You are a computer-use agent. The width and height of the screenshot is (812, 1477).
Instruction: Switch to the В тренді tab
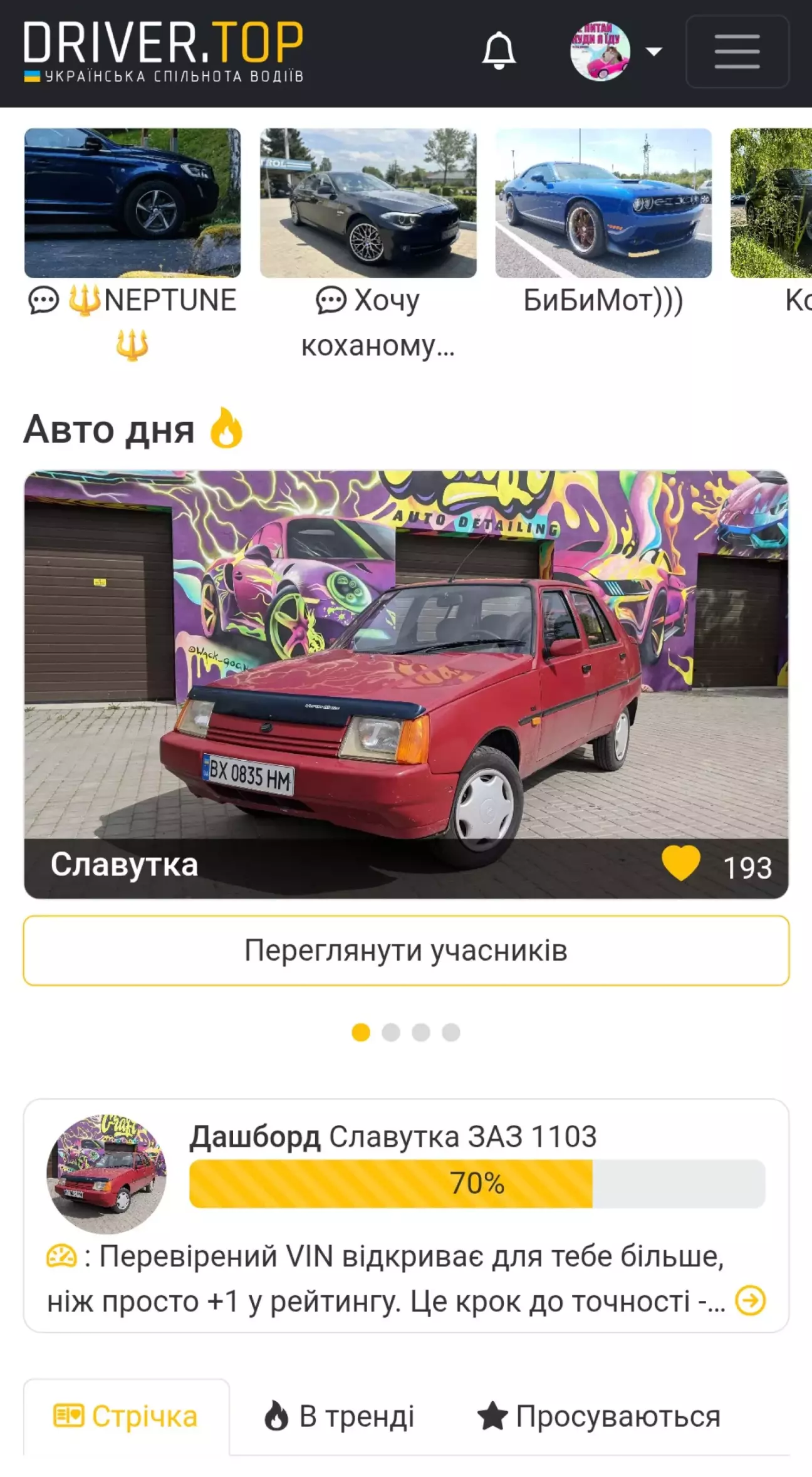(339, 1417)
